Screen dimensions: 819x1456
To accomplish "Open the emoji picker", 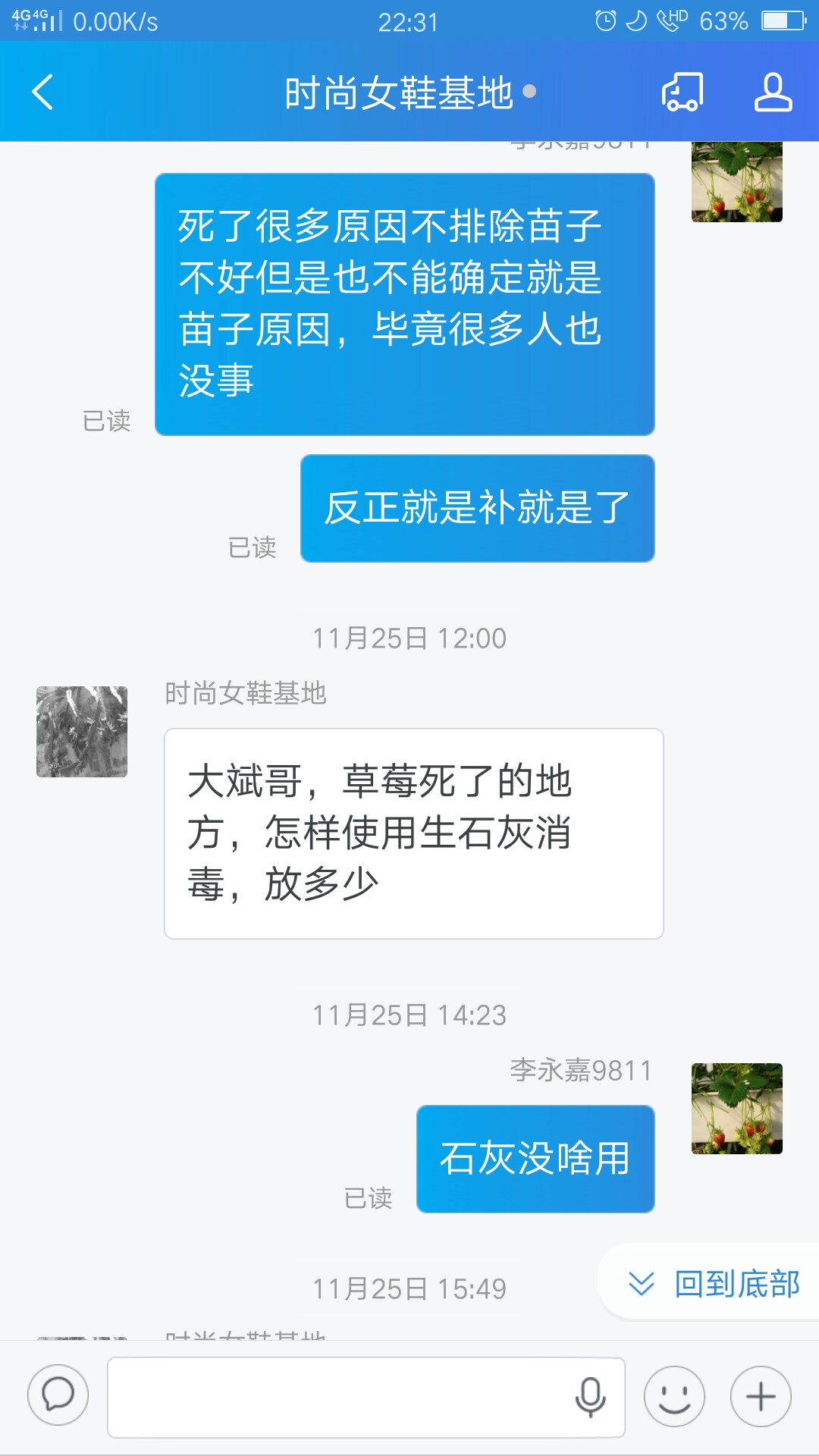I will coord(674,1396).
